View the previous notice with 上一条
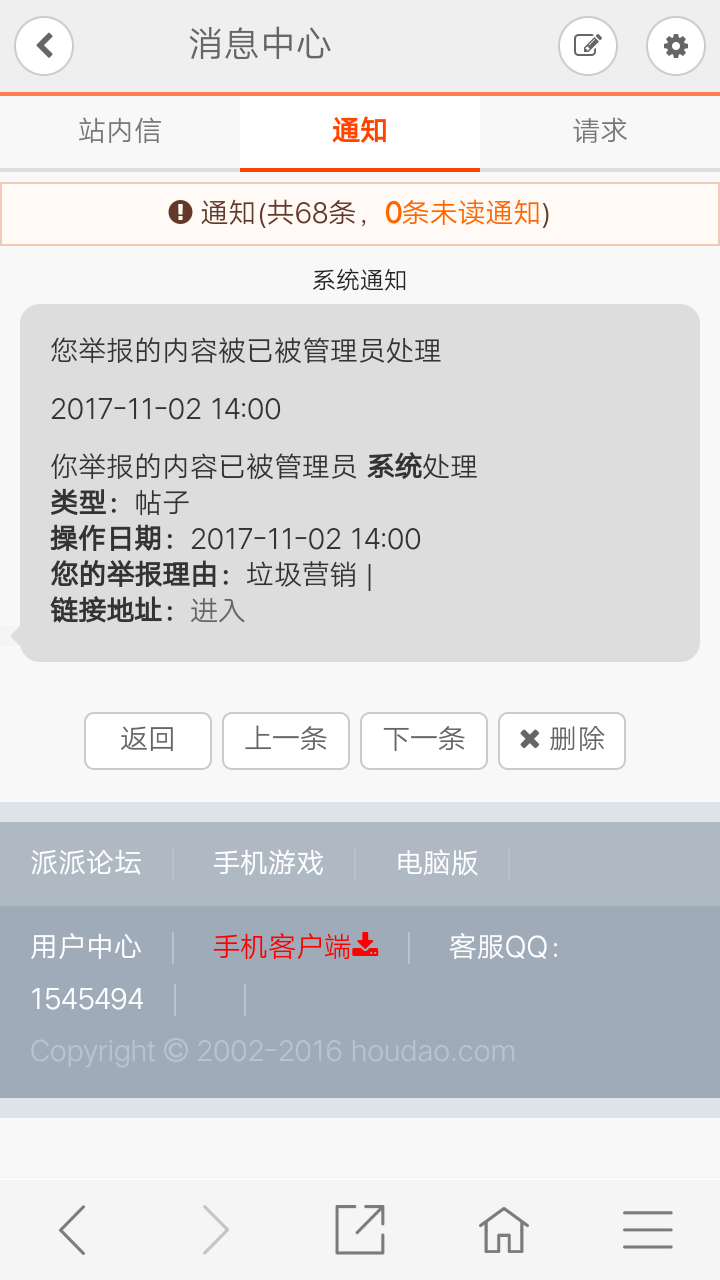This screenshot has height=1280, width=720. tap(286, 740)
